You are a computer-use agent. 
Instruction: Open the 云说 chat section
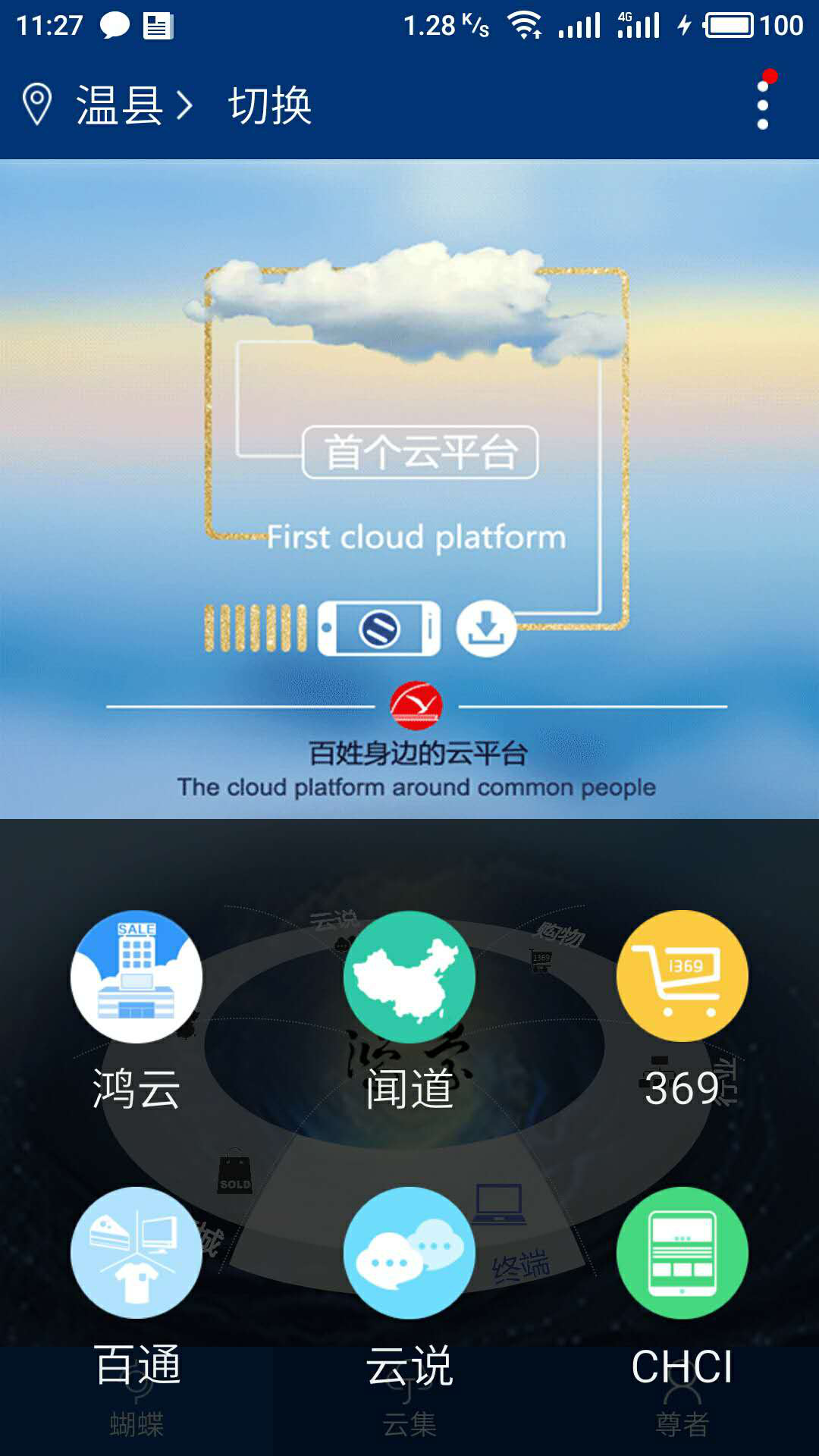click(409, 1253)
